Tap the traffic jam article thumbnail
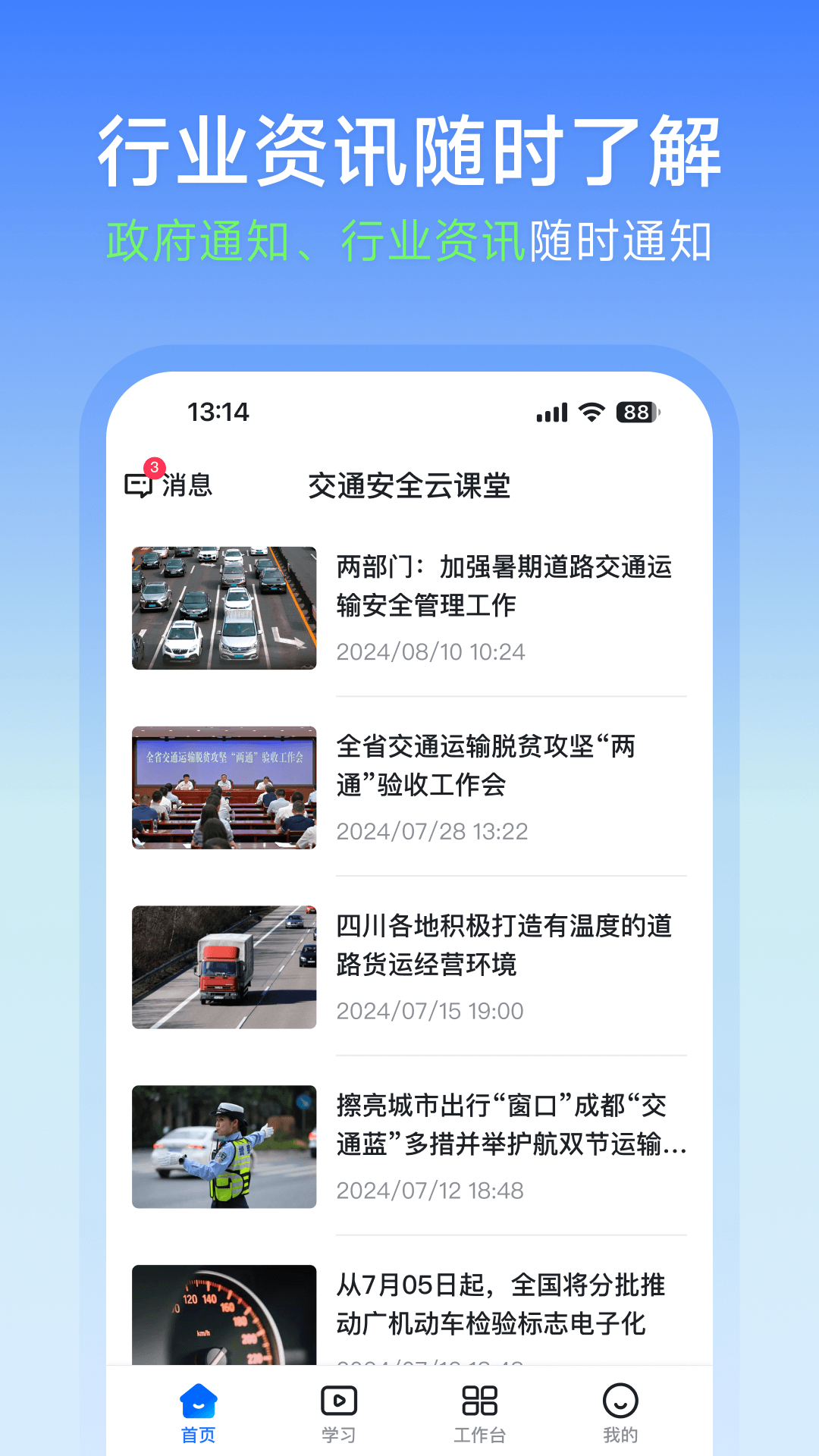The width and height of the screenshot is (819, 1456). point(224,607)
